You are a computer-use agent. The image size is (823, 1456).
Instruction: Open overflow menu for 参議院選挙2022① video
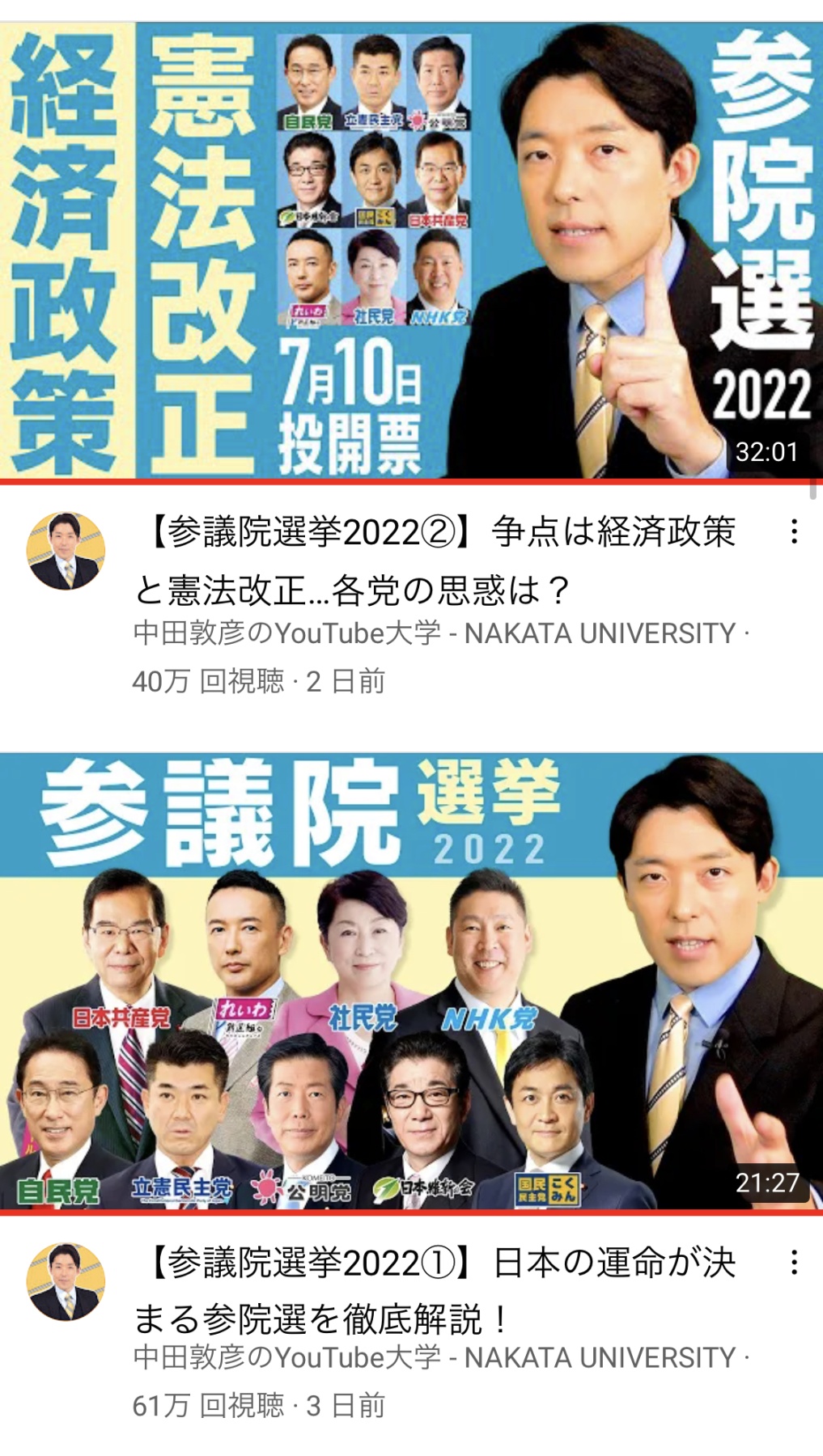click(x=795, y=1262)
